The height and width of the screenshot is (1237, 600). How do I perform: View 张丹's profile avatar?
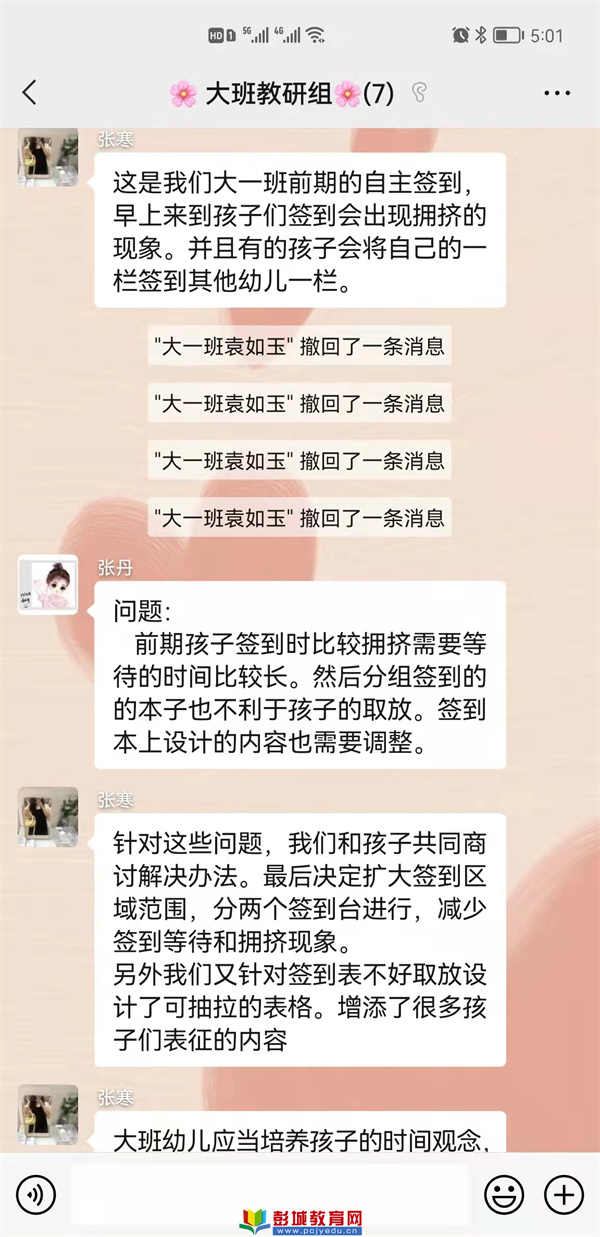pos(47,585)
